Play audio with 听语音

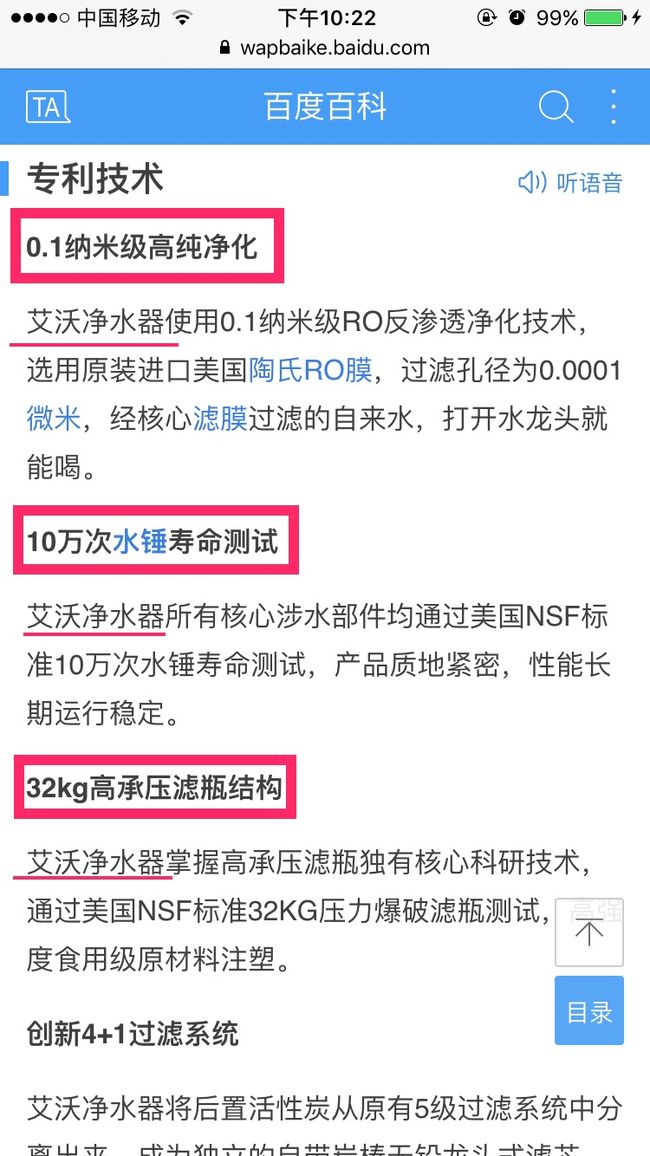pos(570,182)
